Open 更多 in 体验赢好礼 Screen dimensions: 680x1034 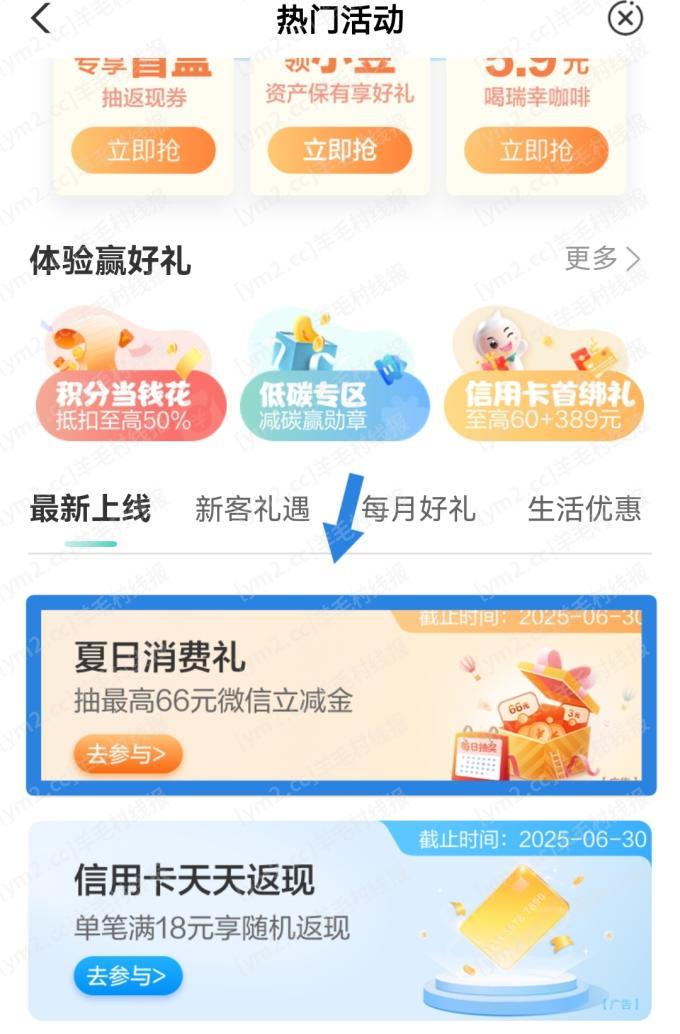point(602,259)
